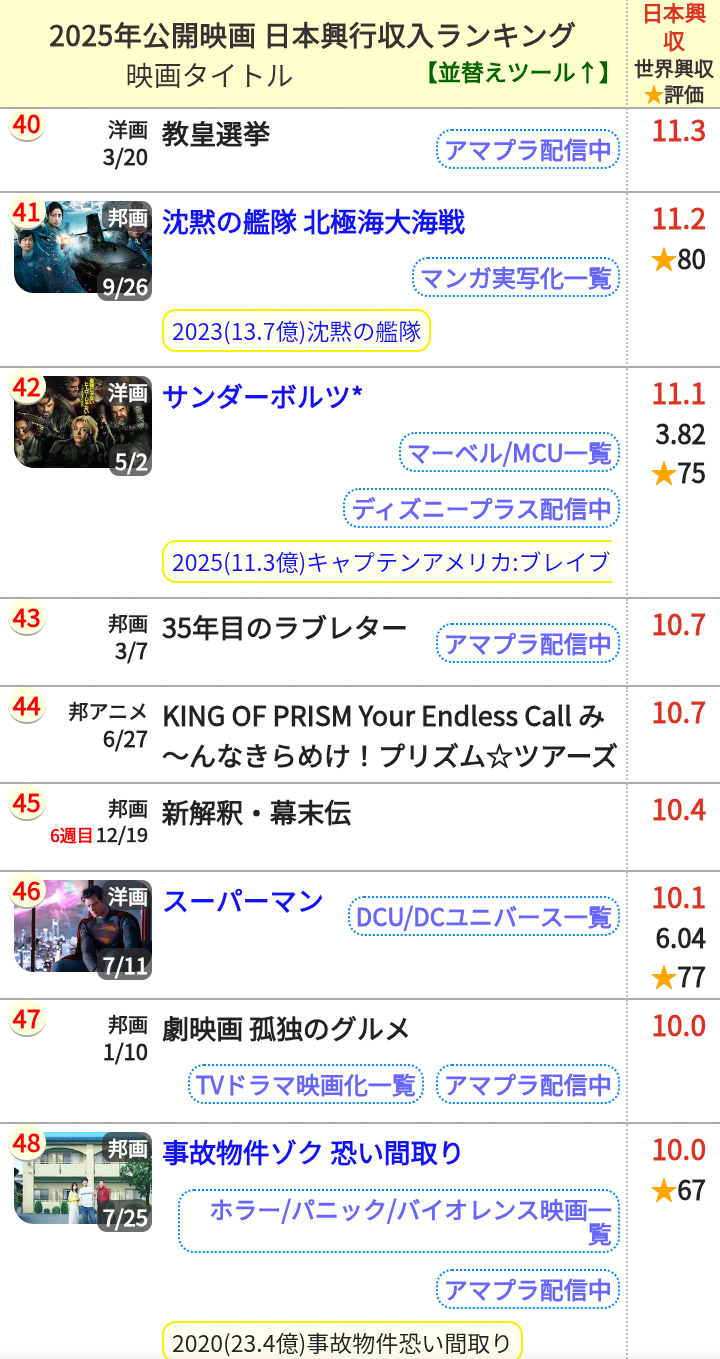The height and width of the screenshot is (1359, 720).
Task: Open the DCU/DCユニバース一覧 chip
Action: [484, 916]
